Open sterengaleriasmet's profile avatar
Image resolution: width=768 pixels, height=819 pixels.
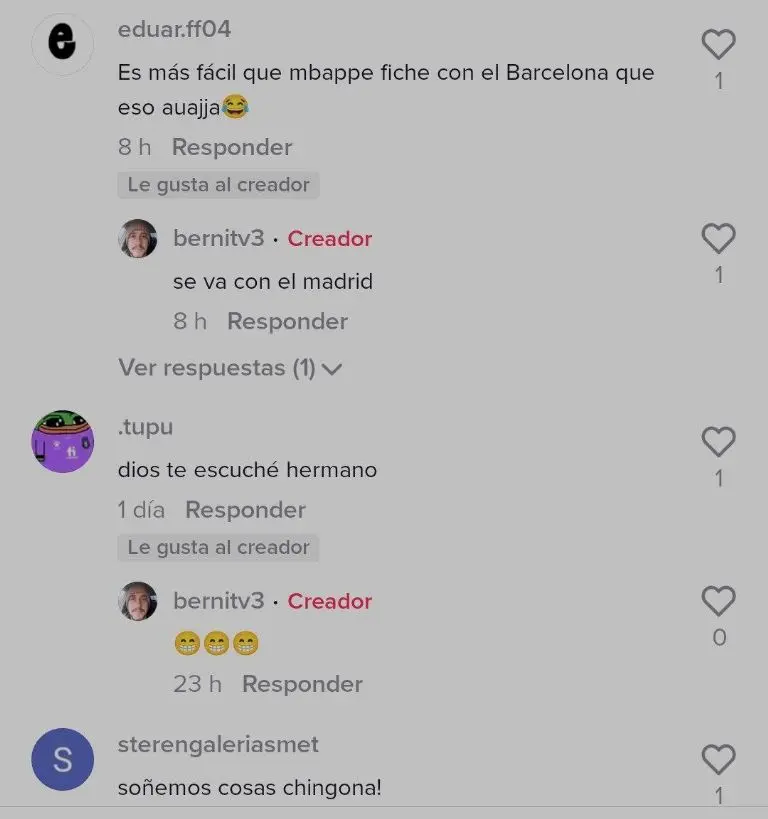(62, 759)
